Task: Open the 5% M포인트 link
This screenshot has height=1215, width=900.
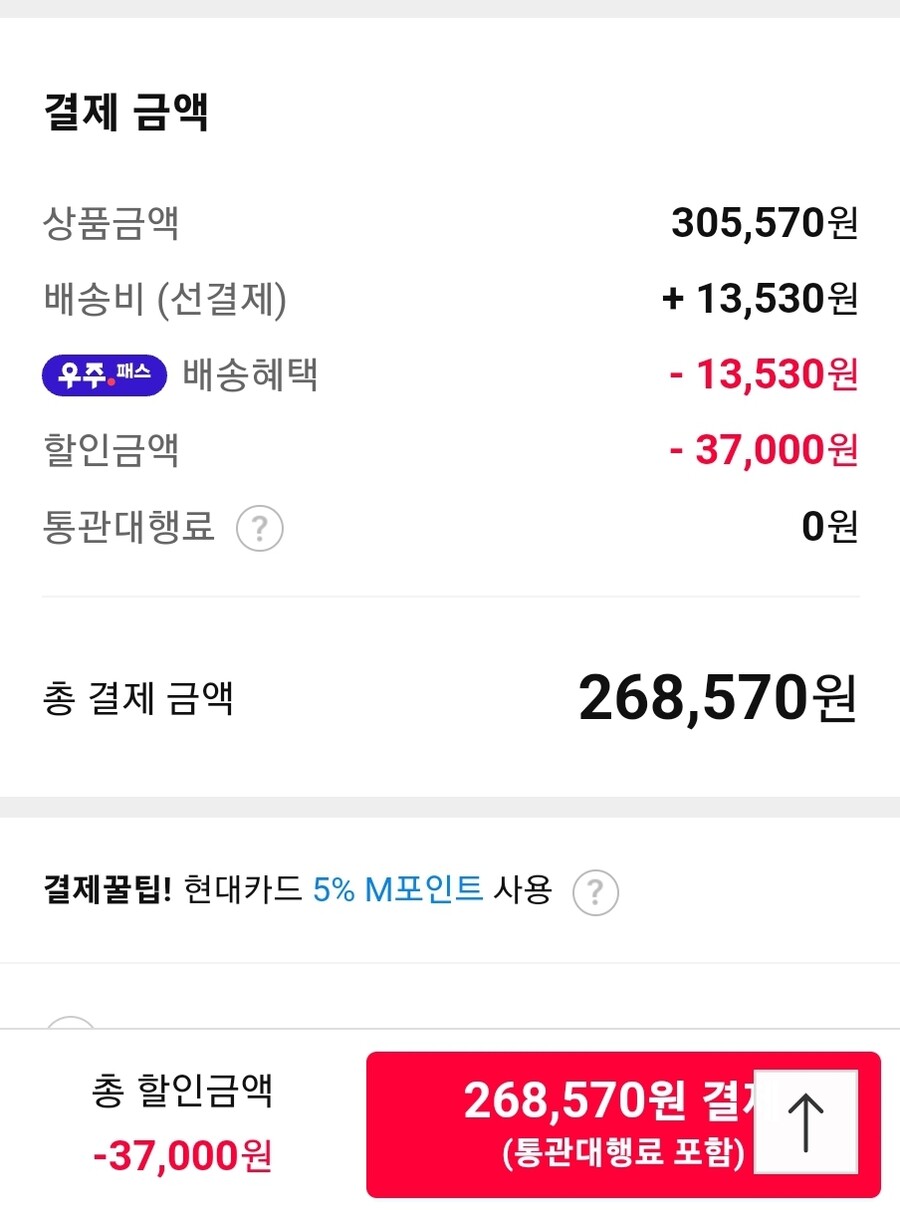Action: click(x=397, y=890)
